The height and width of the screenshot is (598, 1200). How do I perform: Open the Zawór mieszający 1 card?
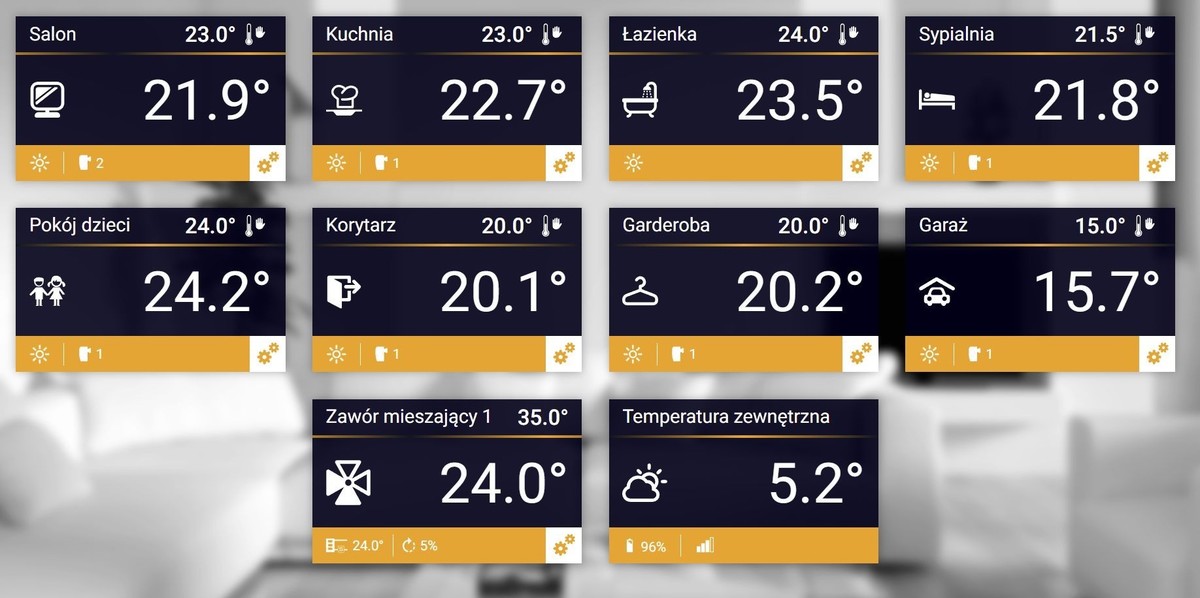446,482
